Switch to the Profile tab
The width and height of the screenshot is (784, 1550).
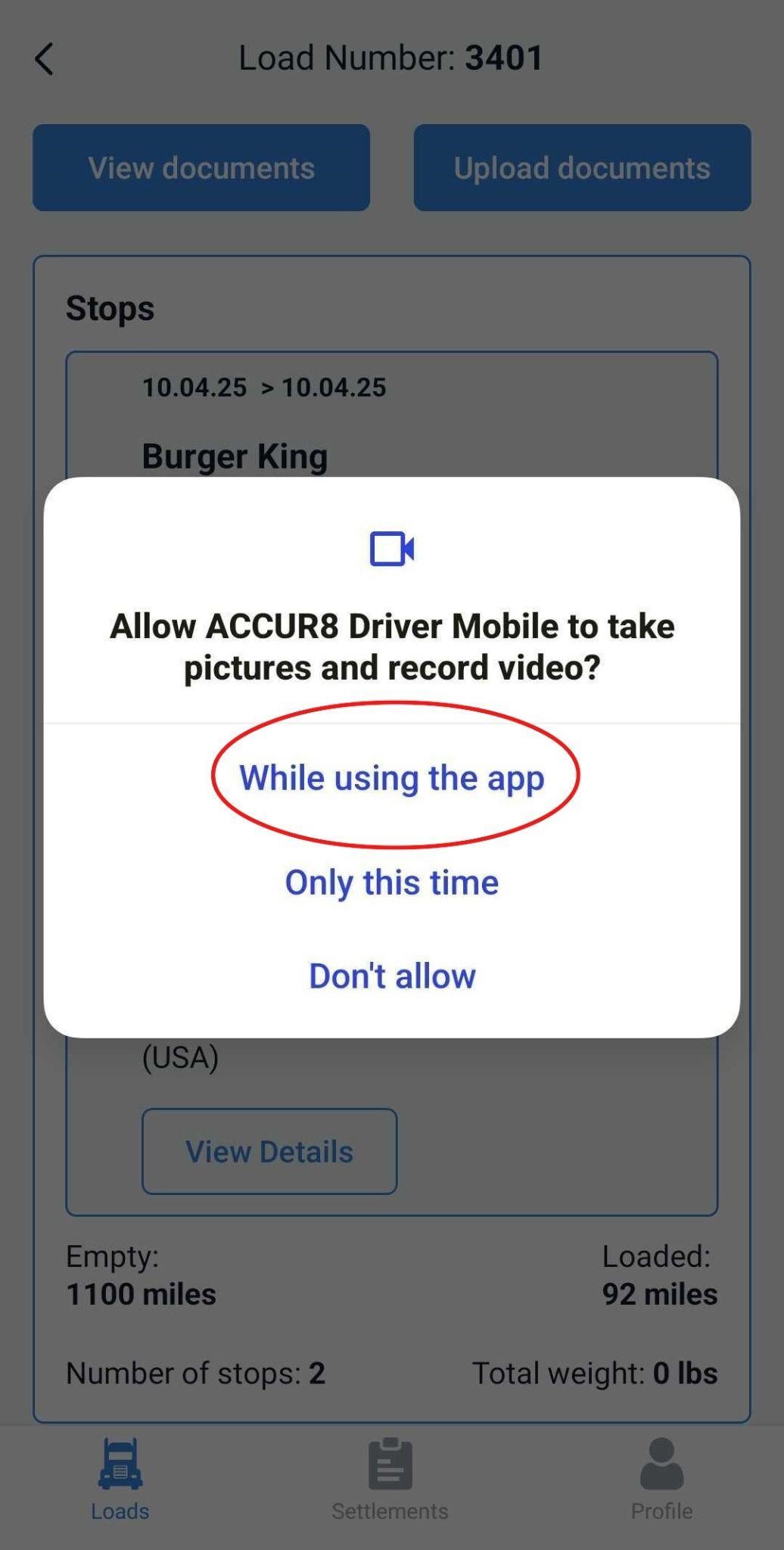click(662, 1480)
